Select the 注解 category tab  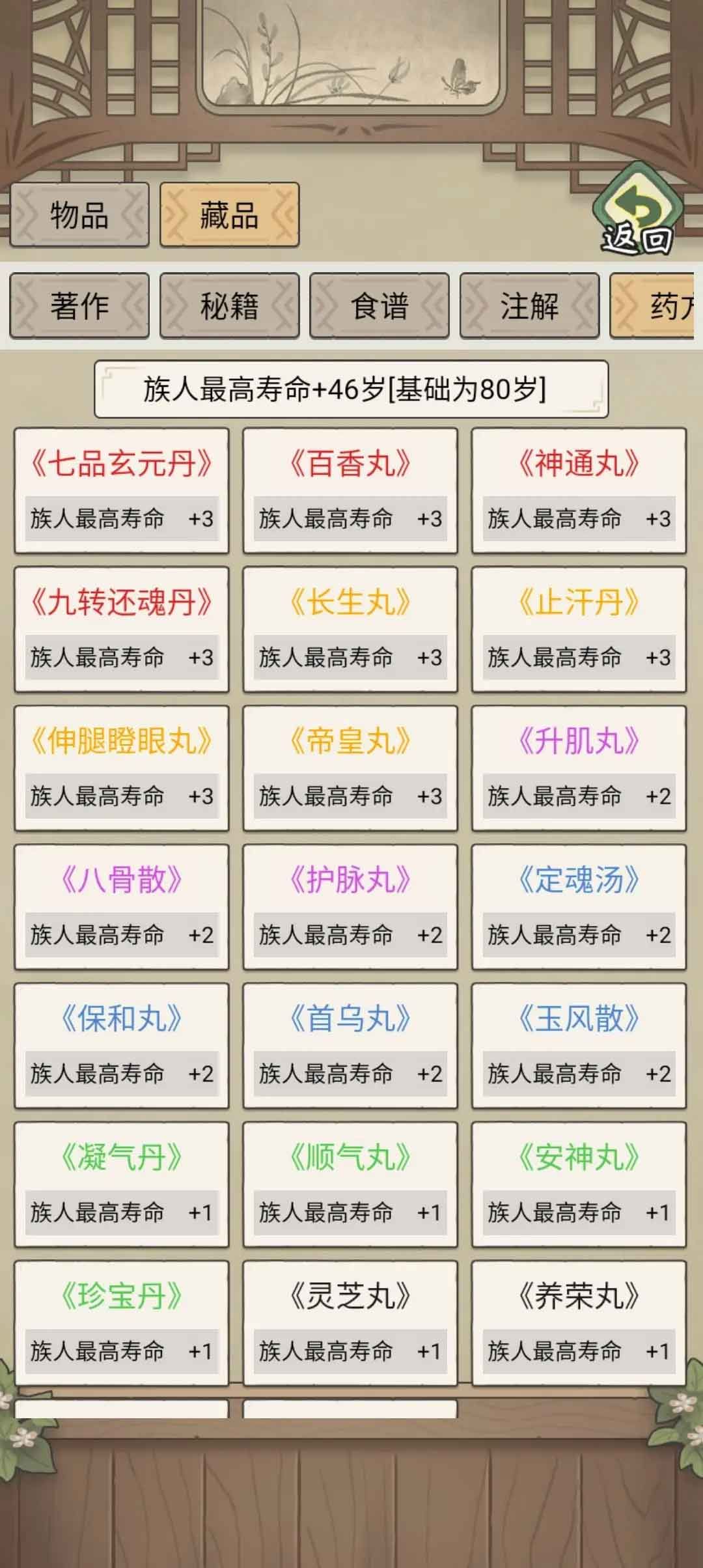click(x=531, y=306)
